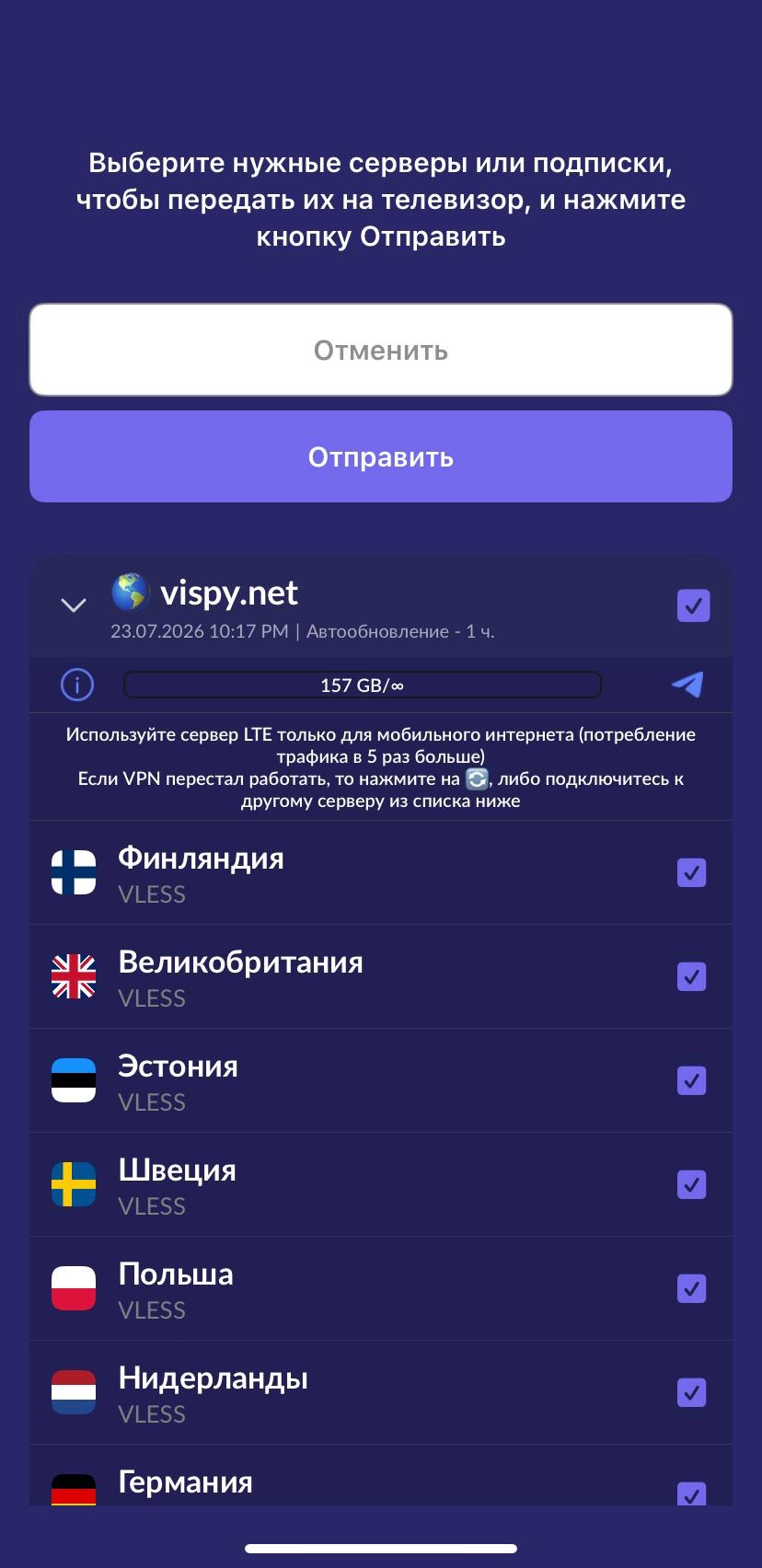
Task: Toggle the Эстония server checkbox
Action: pos(692,1080)
